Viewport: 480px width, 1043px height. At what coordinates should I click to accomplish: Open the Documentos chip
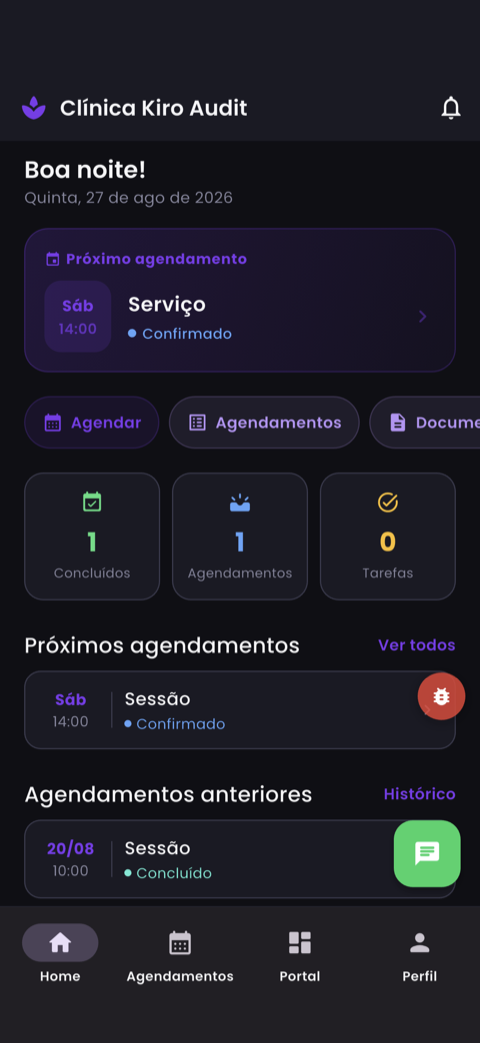coord(425,422)
